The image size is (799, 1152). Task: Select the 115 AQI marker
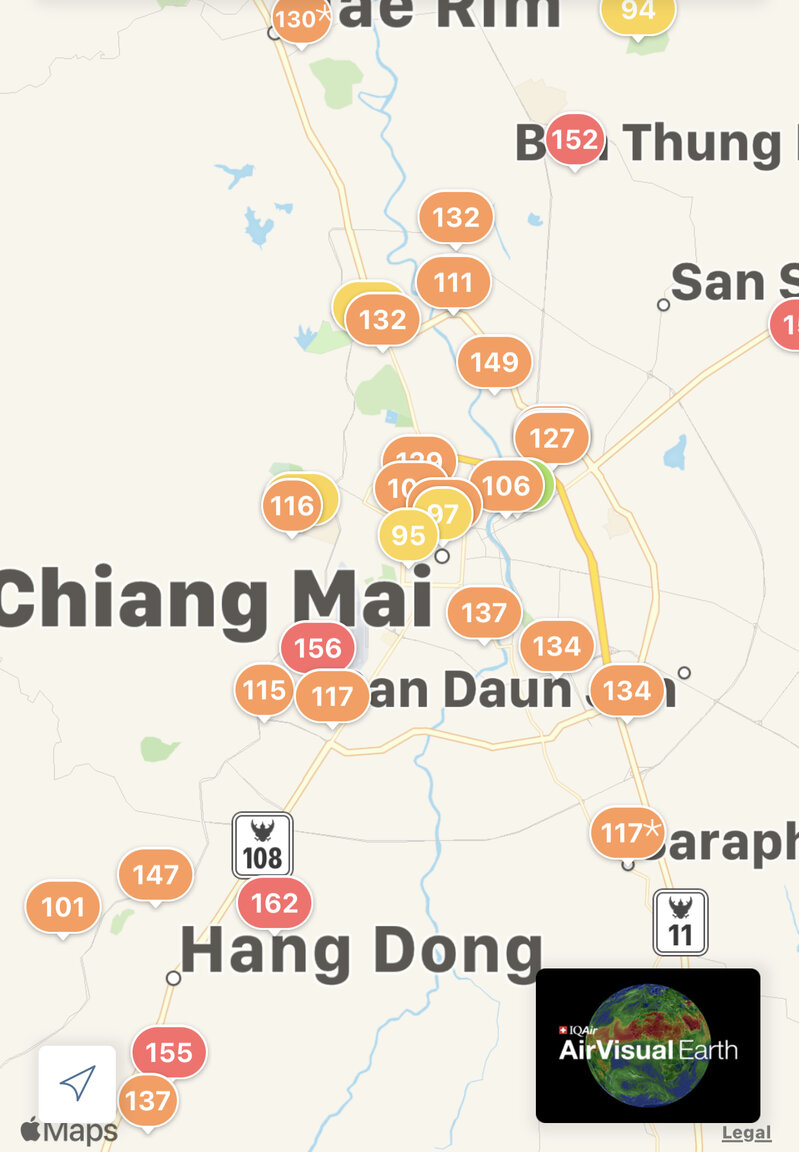264,690
